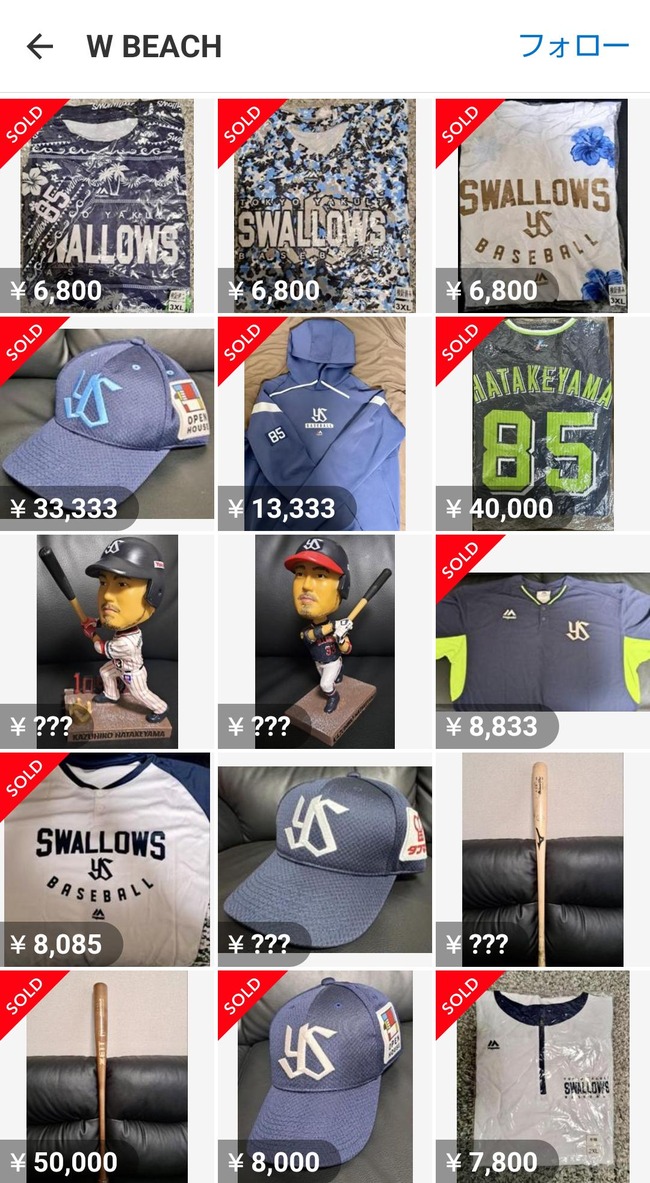View the navy and neon shirt at ¥8,833
Viewport: 650px width, 1183px height.
541,642
